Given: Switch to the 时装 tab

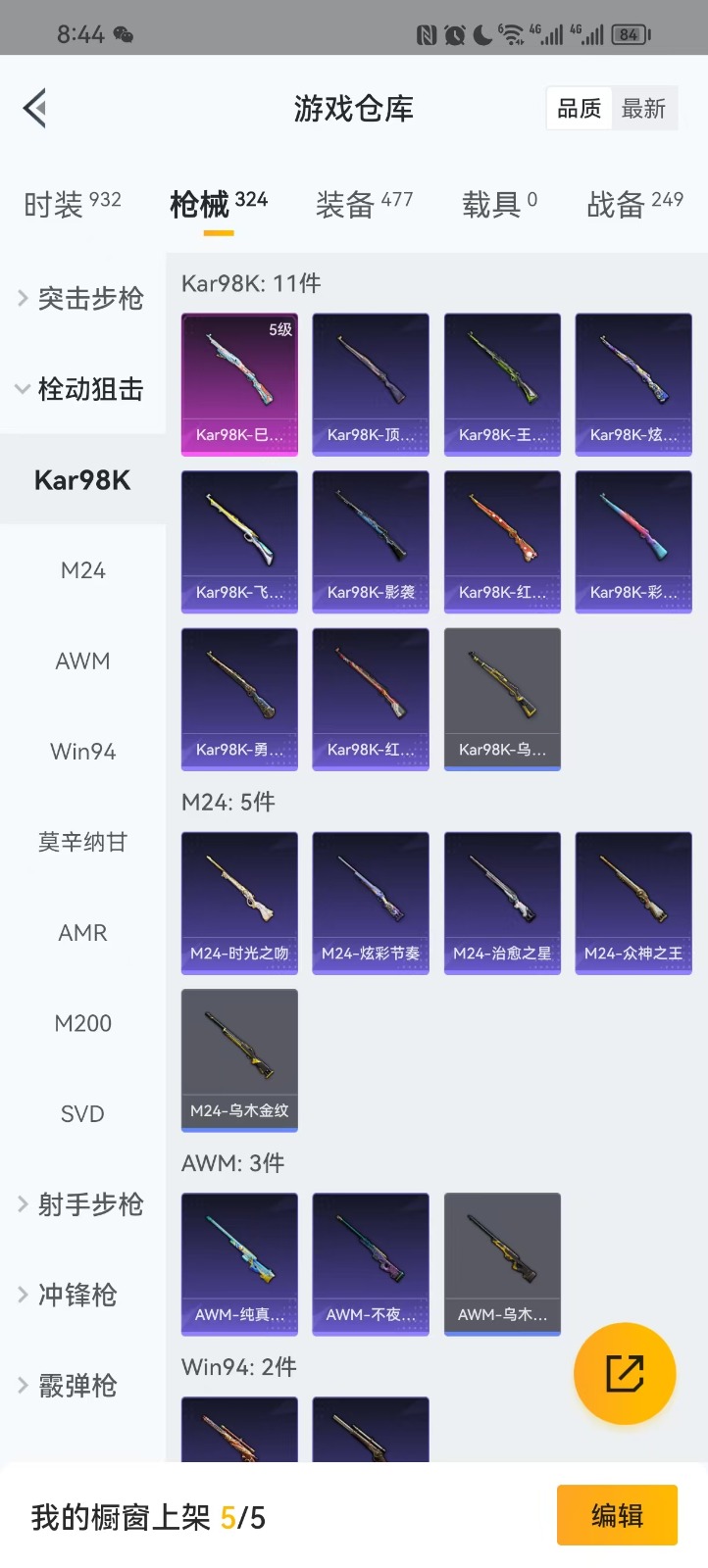Looking at the screenshot, I should coord(72,204).
